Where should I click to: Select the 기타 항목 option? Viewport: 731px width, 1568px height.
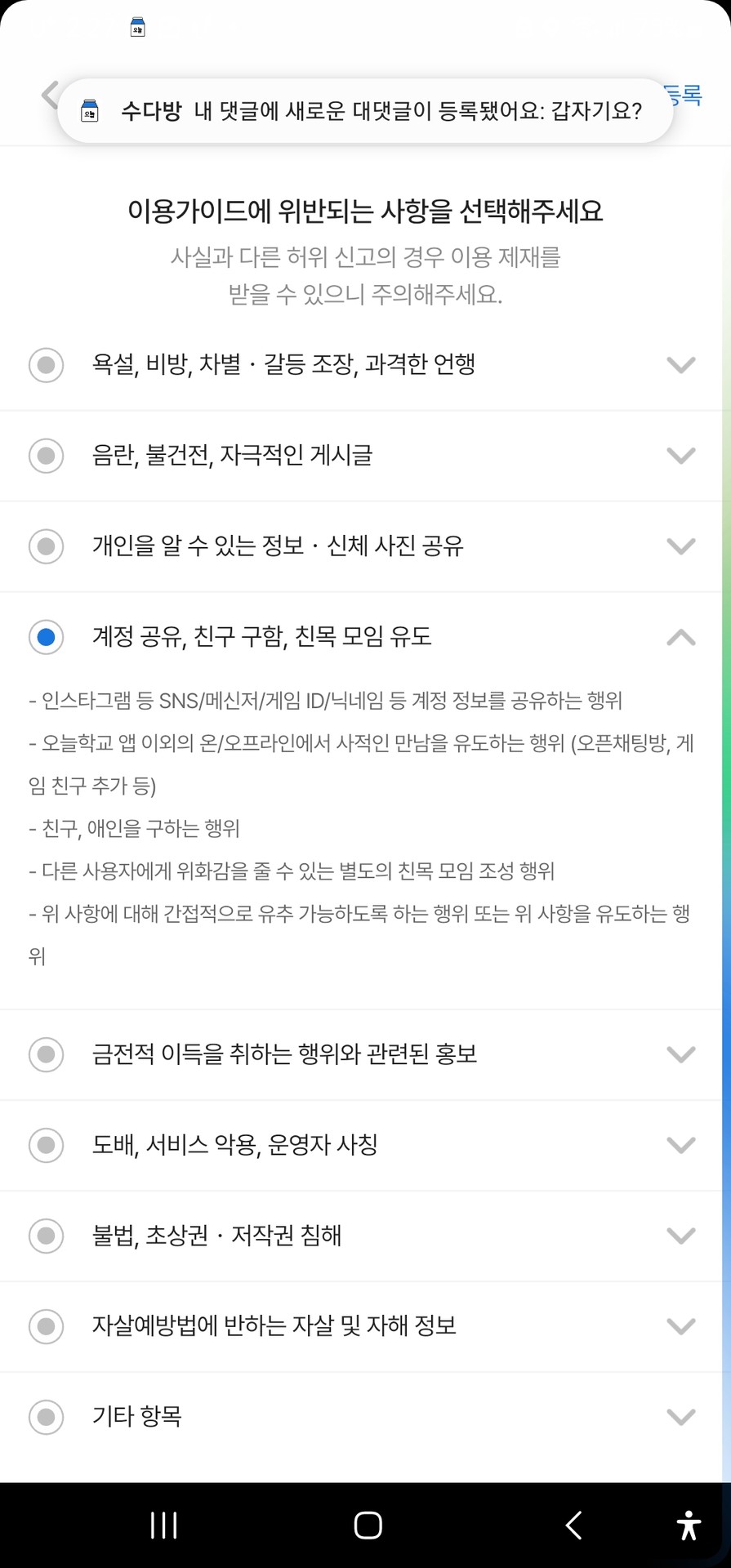46,1417
